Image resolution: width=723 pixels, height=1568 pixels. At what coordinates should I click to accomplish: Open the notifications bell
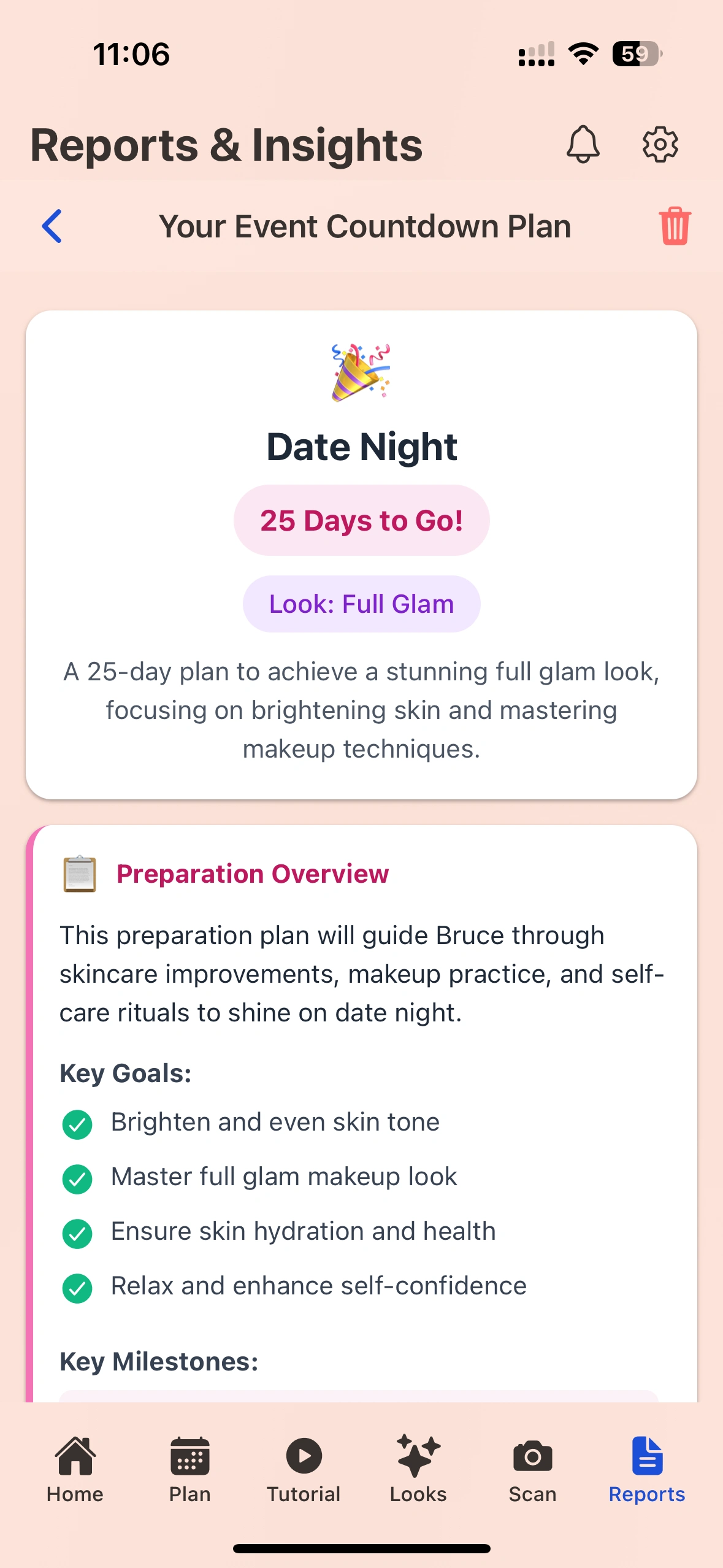582,145
